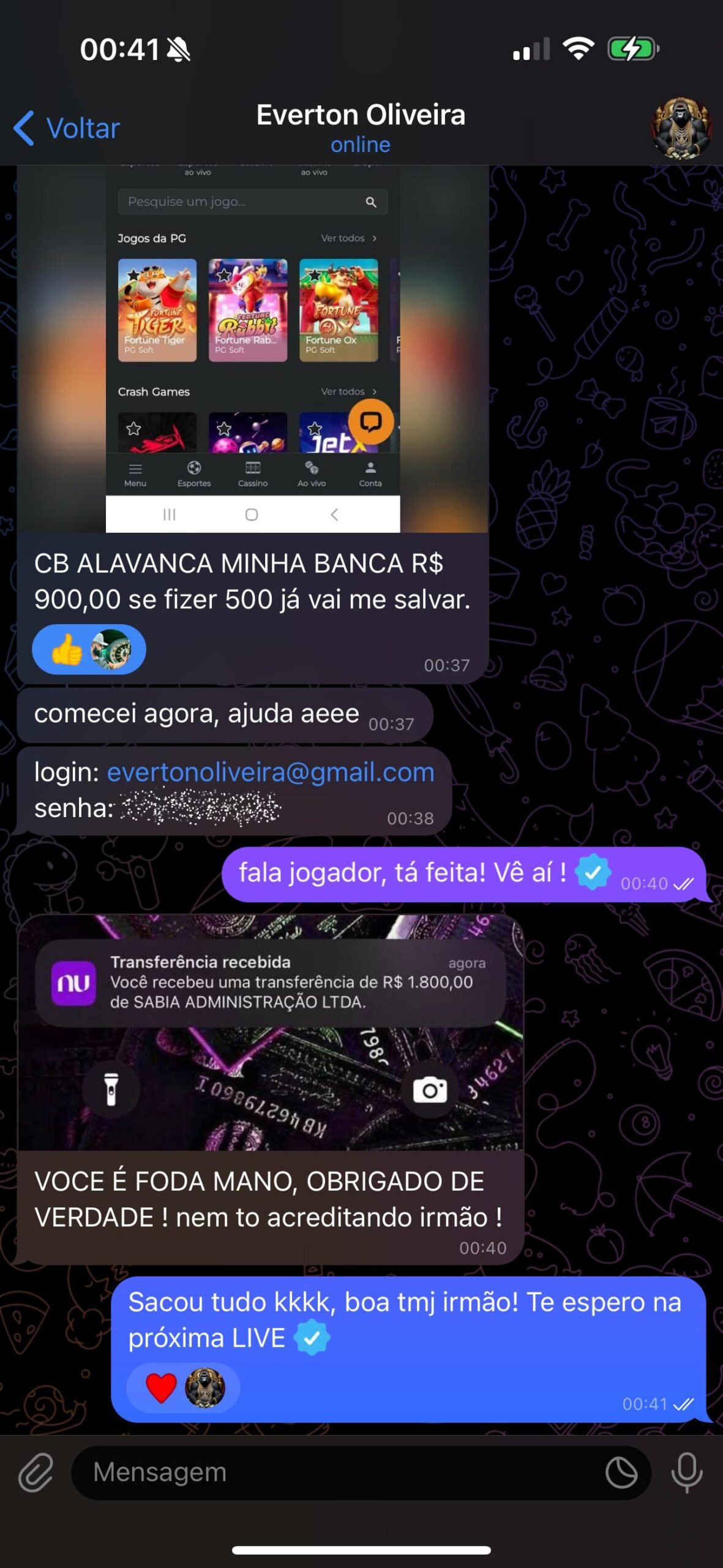Open the Nubank transfer notification image
This screenshot has height=1568, width=723.
pos(271,1033)
